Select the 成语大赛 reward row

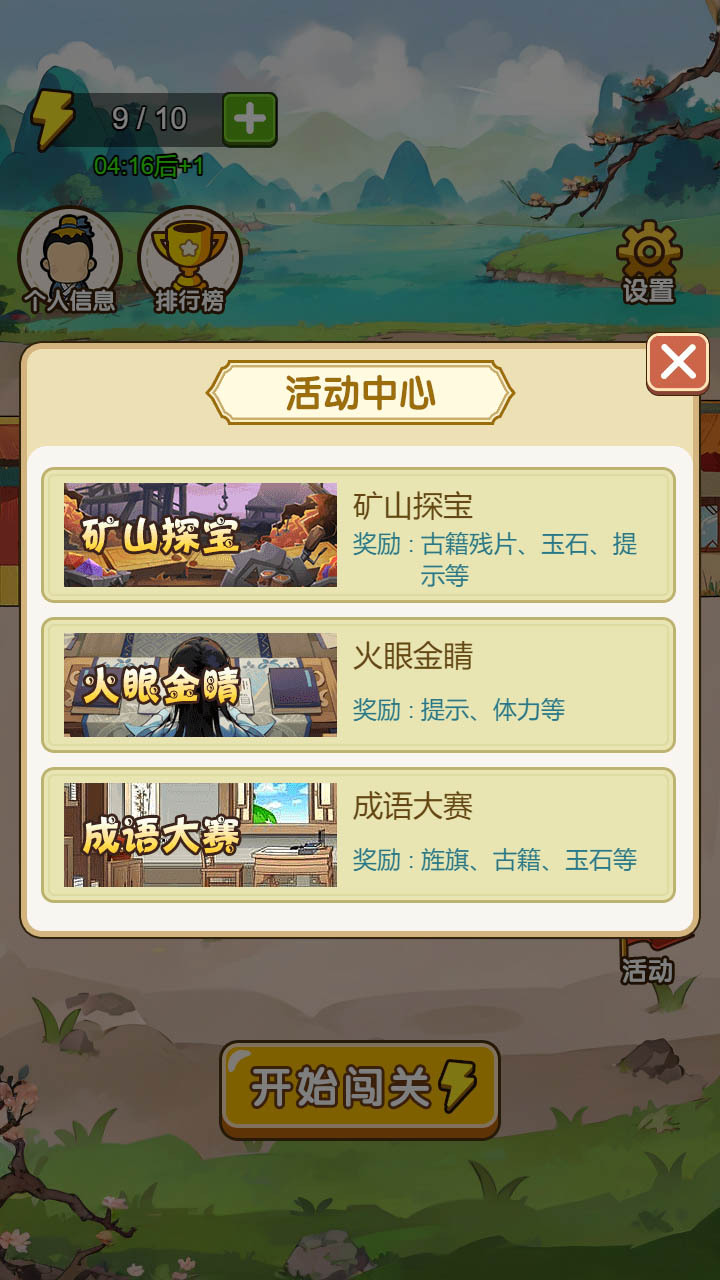500,861
